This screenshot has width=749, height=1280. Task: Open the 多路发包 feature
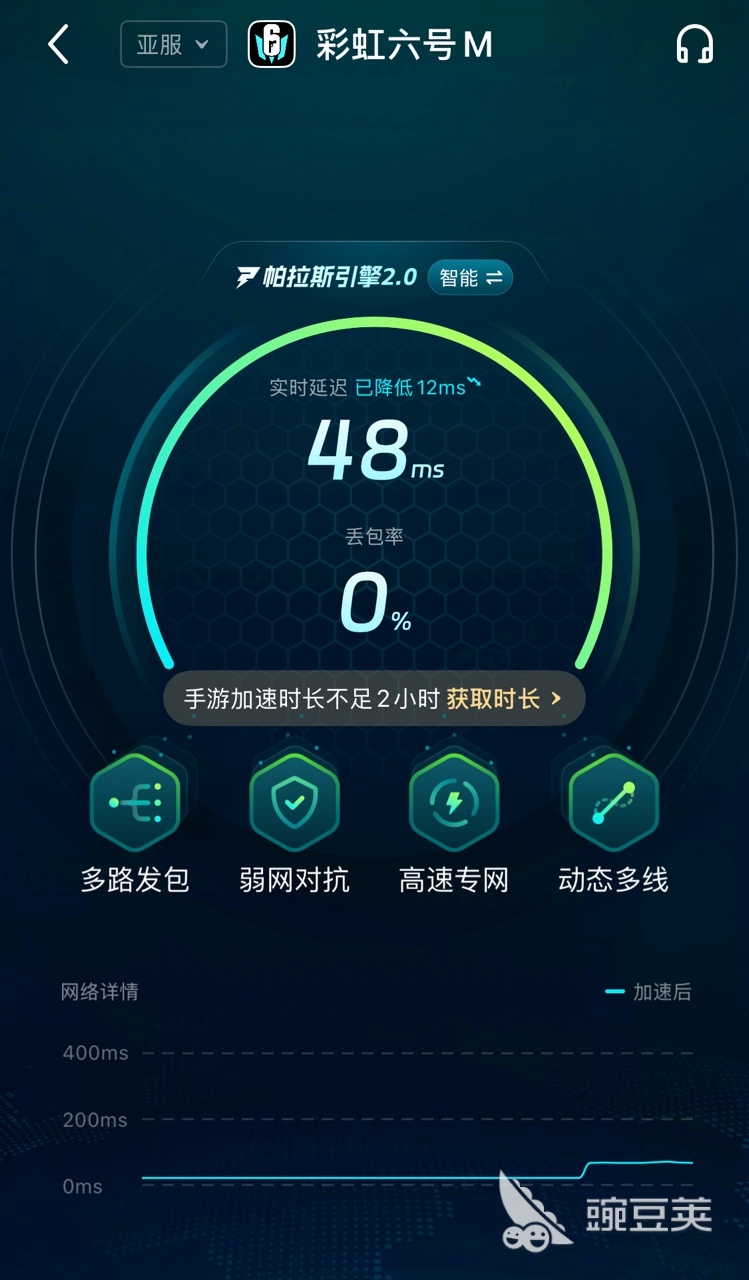point(135,802)
